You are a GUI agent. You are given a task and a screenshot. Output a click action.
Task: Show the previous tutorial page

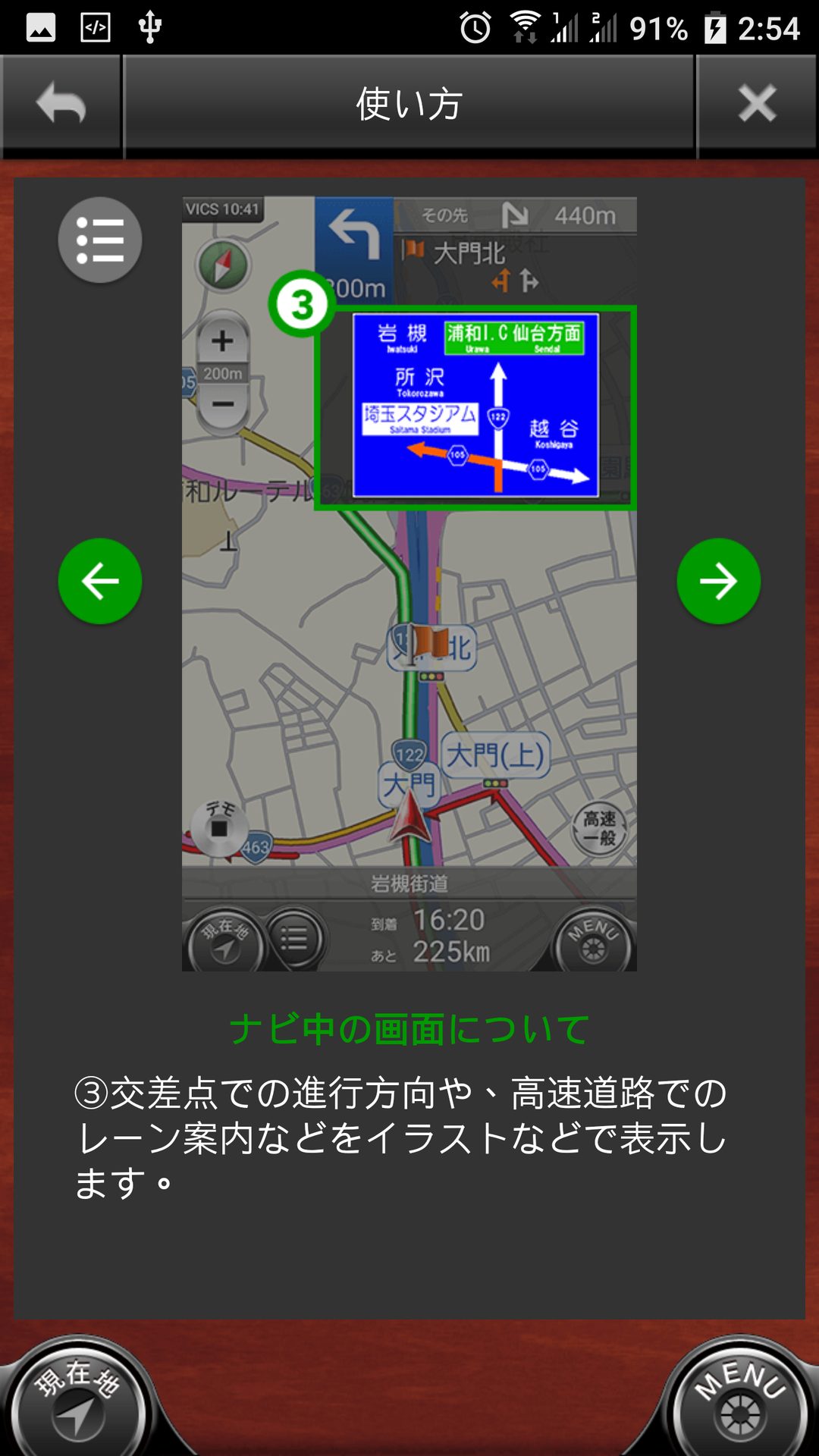coord(100,582)
